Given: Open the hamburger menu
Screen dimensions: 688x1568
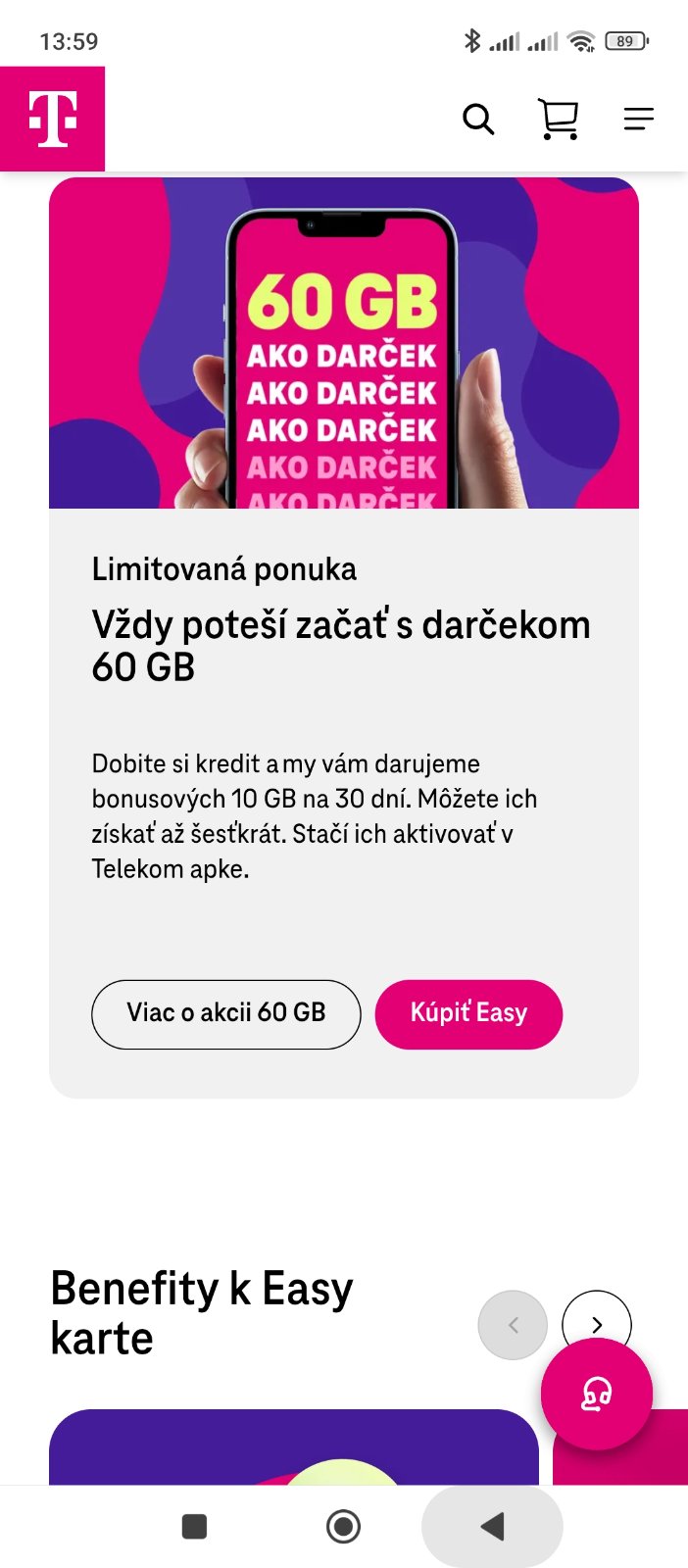Looking at the screenshot, I should pyautogui.click(x=638, y=120).
